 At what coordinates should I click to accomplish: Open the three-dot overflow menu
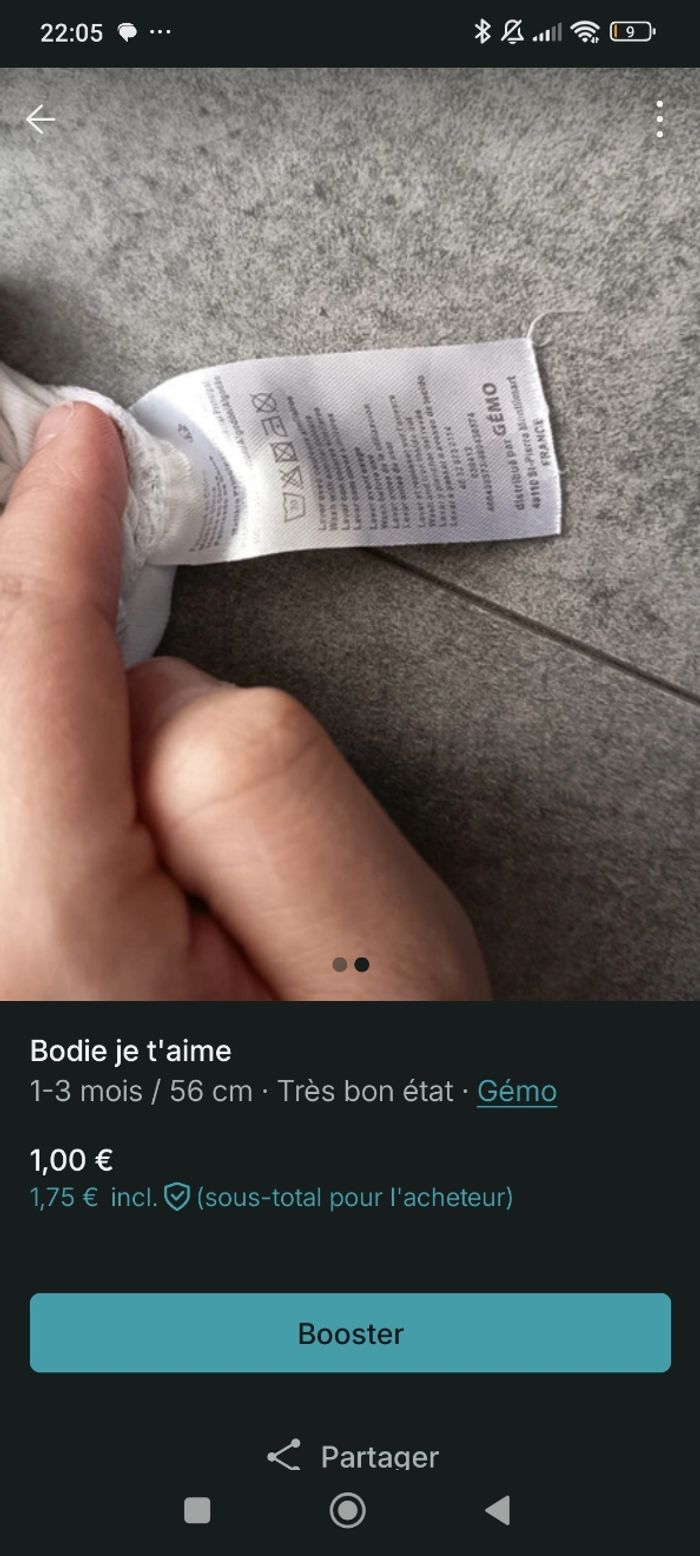coord(659,119)
